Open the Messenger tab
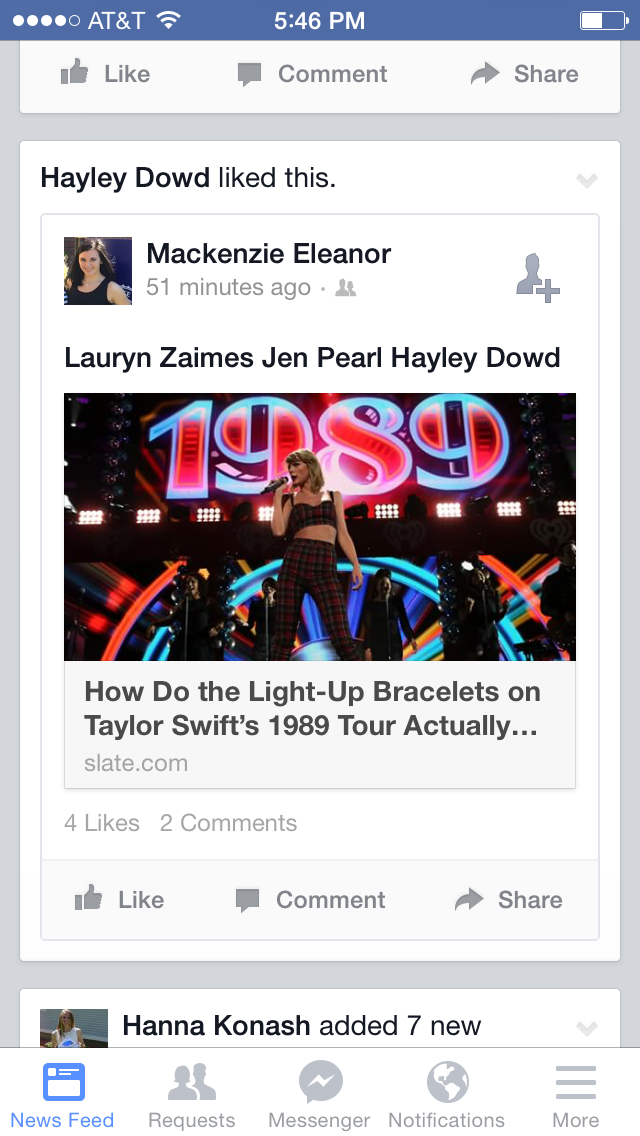Image resolution: width=640 pixels, height=1136 pixels. coord(320,1096)
